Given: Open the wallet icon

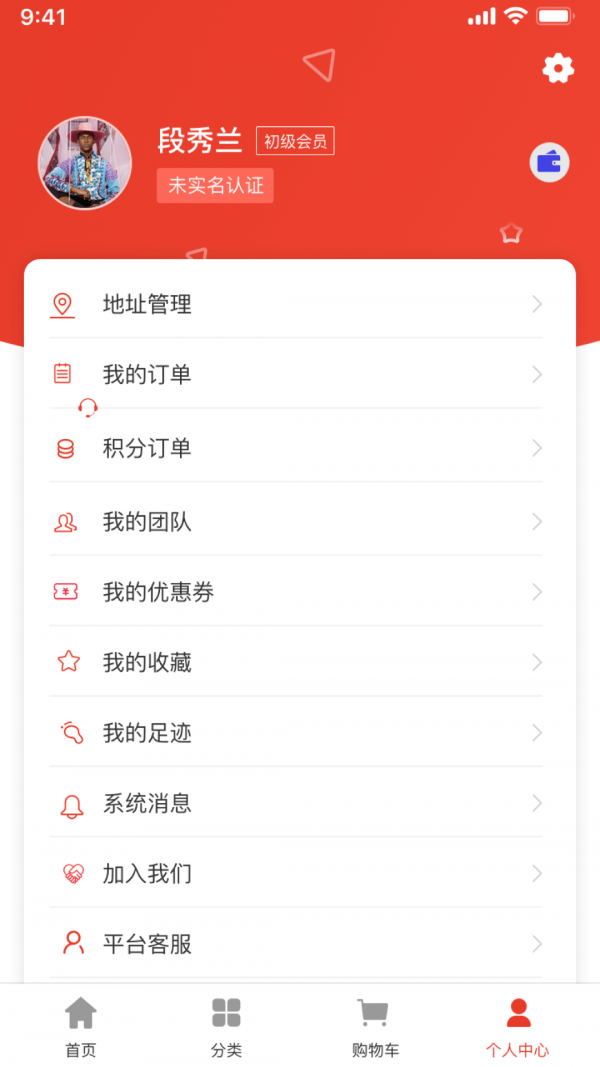Looking at the screenshot, I should pyautogui.click(x=549, y=162).
